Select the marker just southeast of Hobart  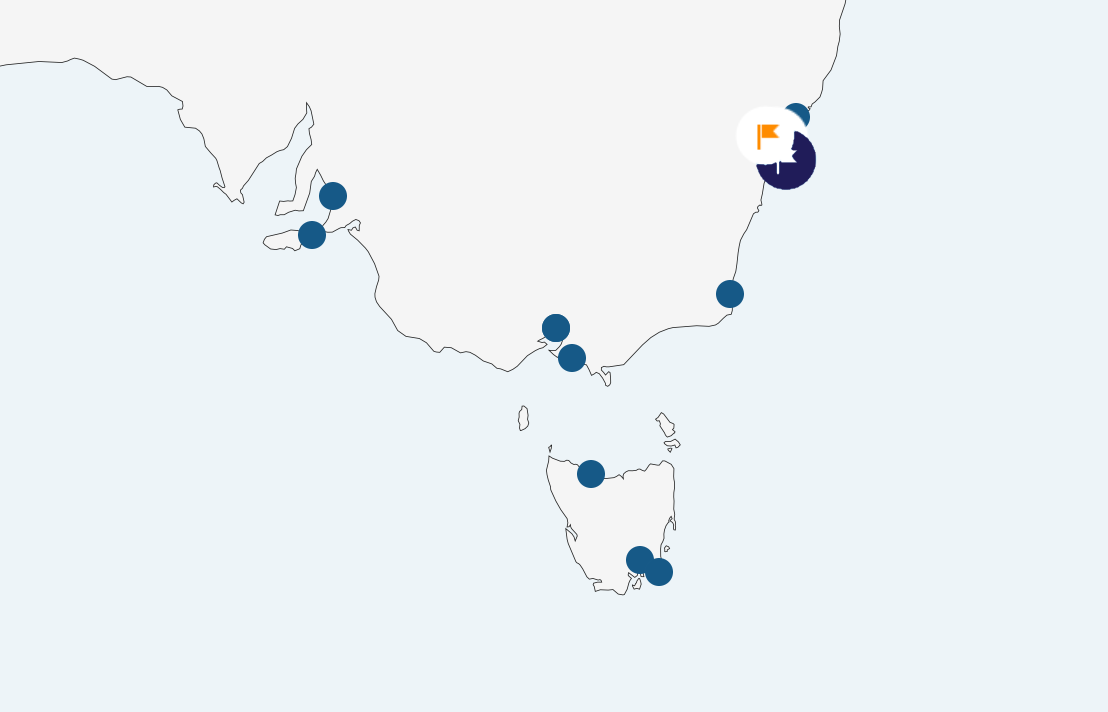click(660, 573)
